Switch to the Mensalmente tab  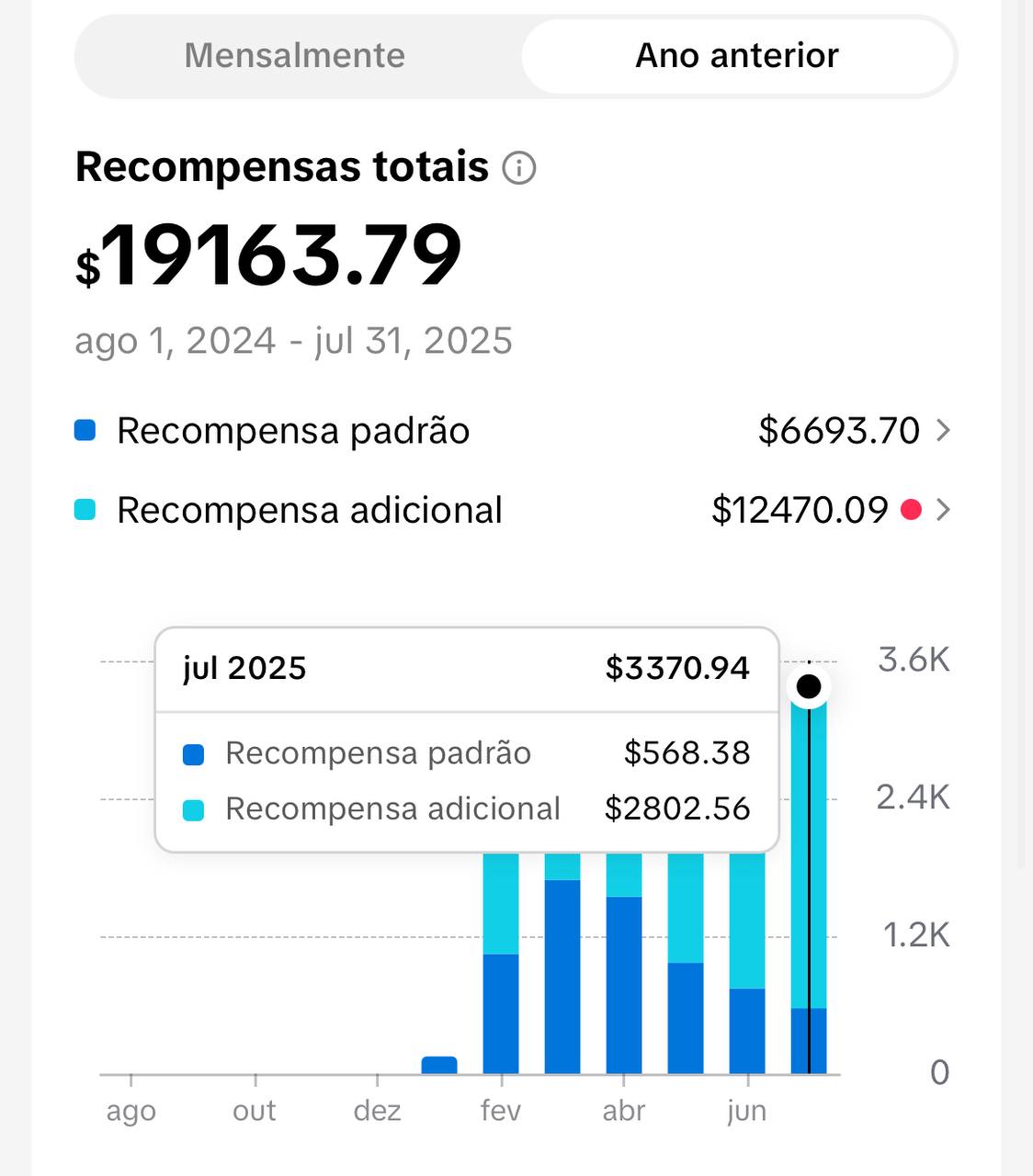point(295,56)
